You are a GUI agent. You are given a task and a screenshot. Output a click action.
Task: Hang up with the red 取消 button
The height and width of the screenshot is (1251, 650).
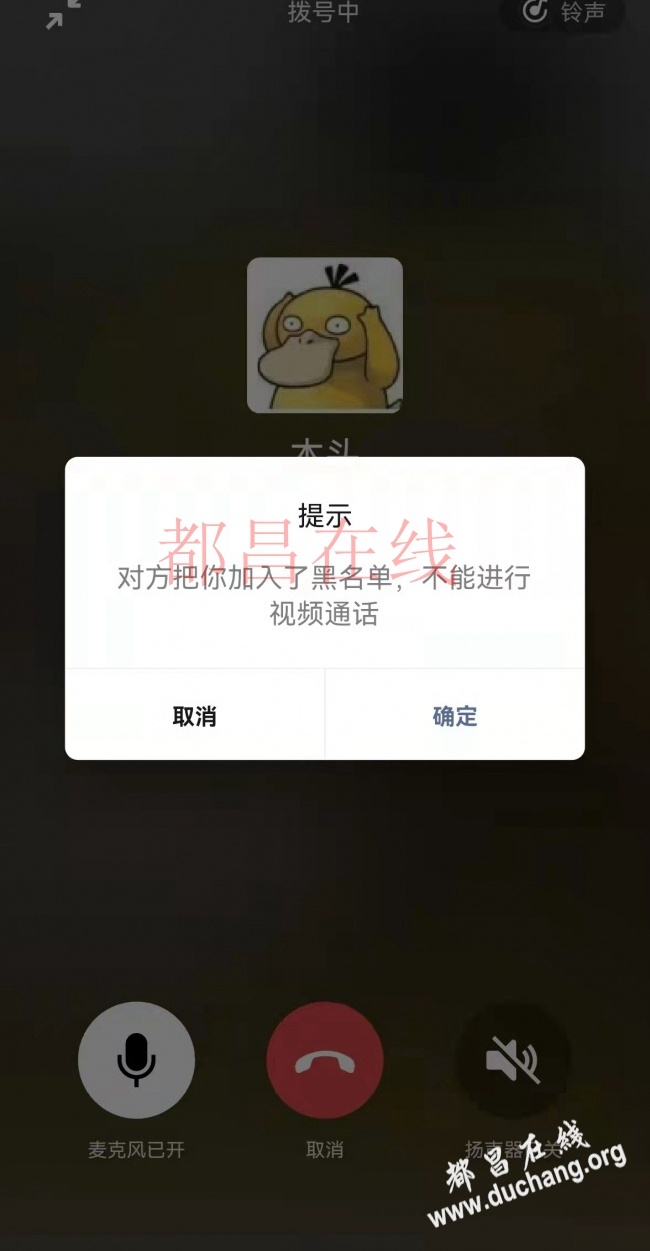325,1060
